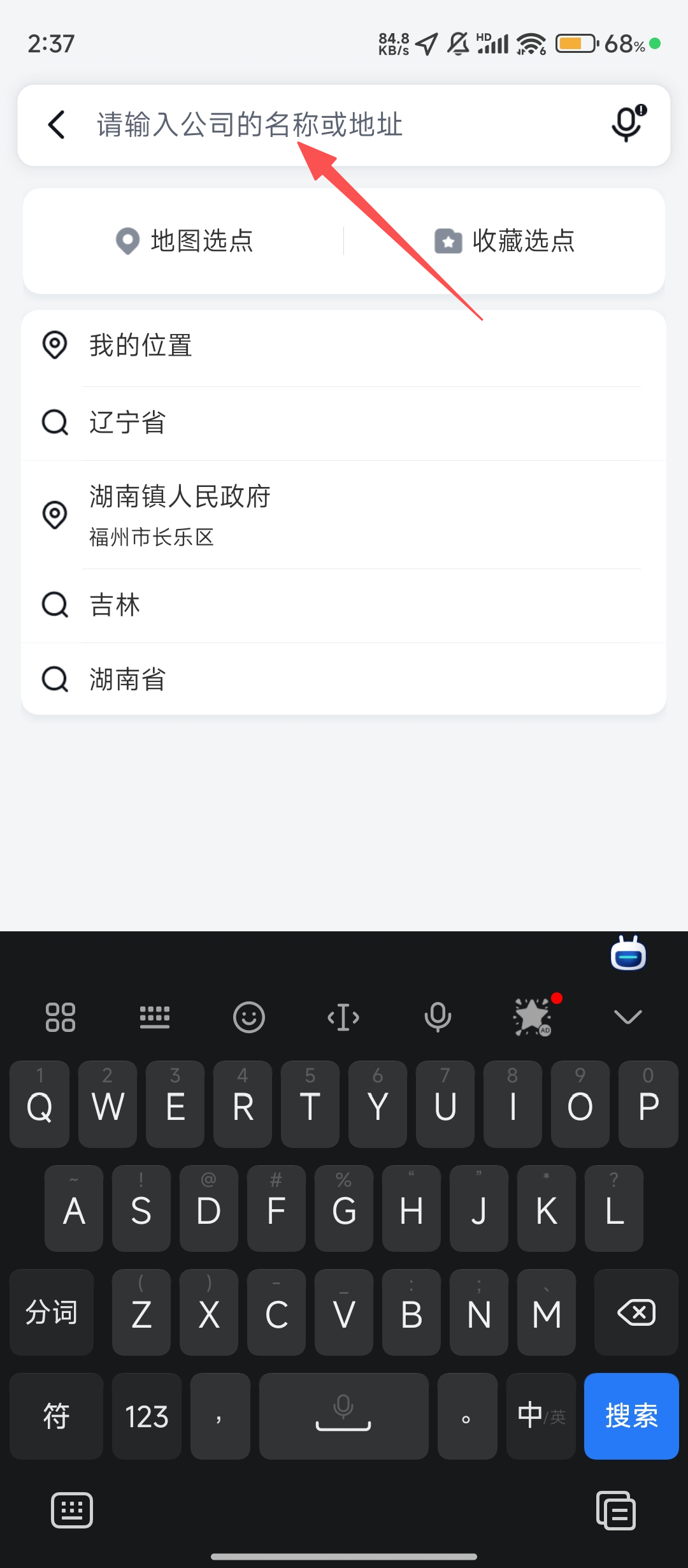The image size is (688, 1568).
Task: Open 收藏选点 to pick from favorites
Action: (x=505, y=241)
